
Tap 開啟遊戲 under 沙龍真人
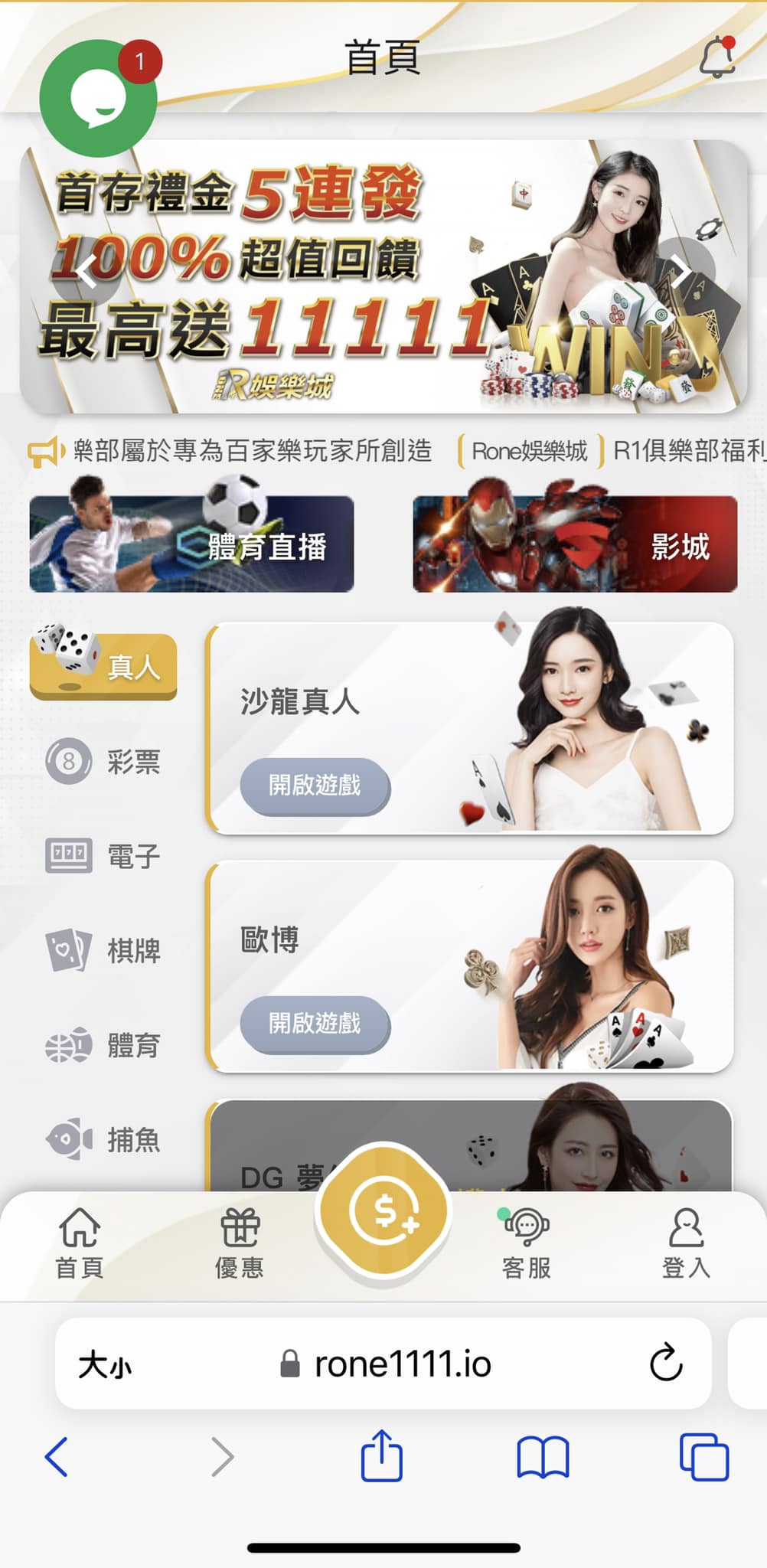[315, 786]
